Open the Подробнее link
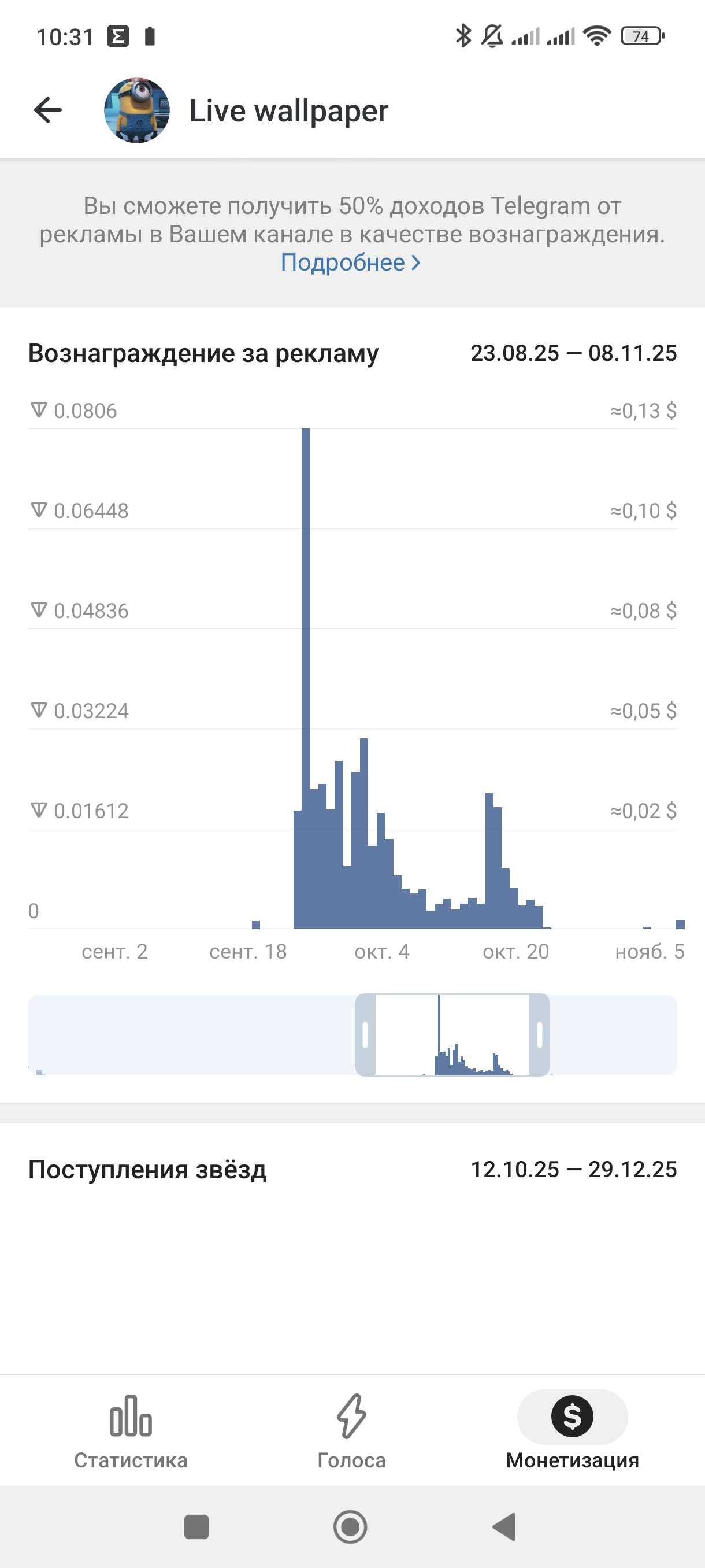705x1568 pixels. [350, 262]
